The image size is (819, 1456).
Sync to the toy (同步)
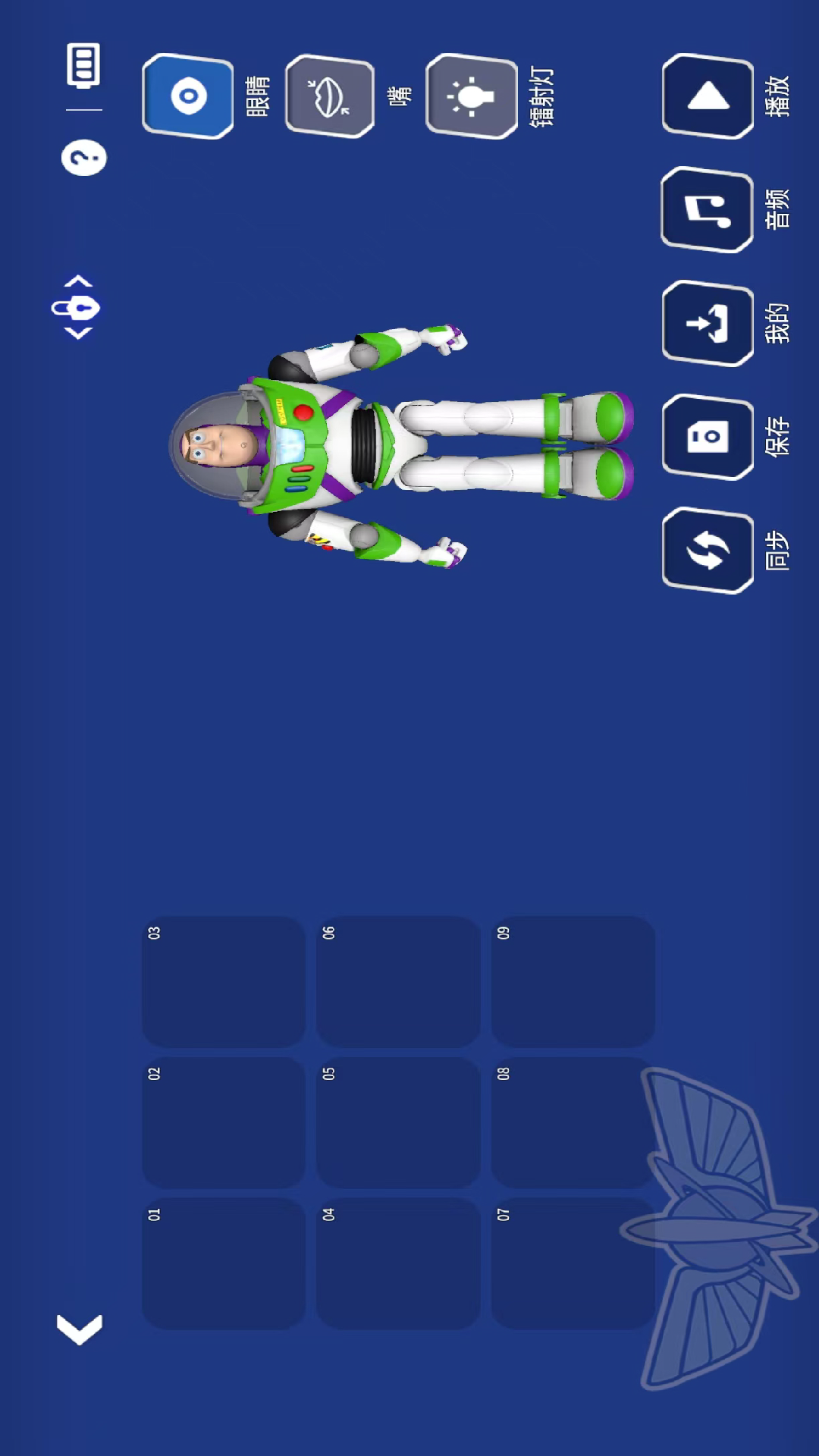tap(708, 551)
